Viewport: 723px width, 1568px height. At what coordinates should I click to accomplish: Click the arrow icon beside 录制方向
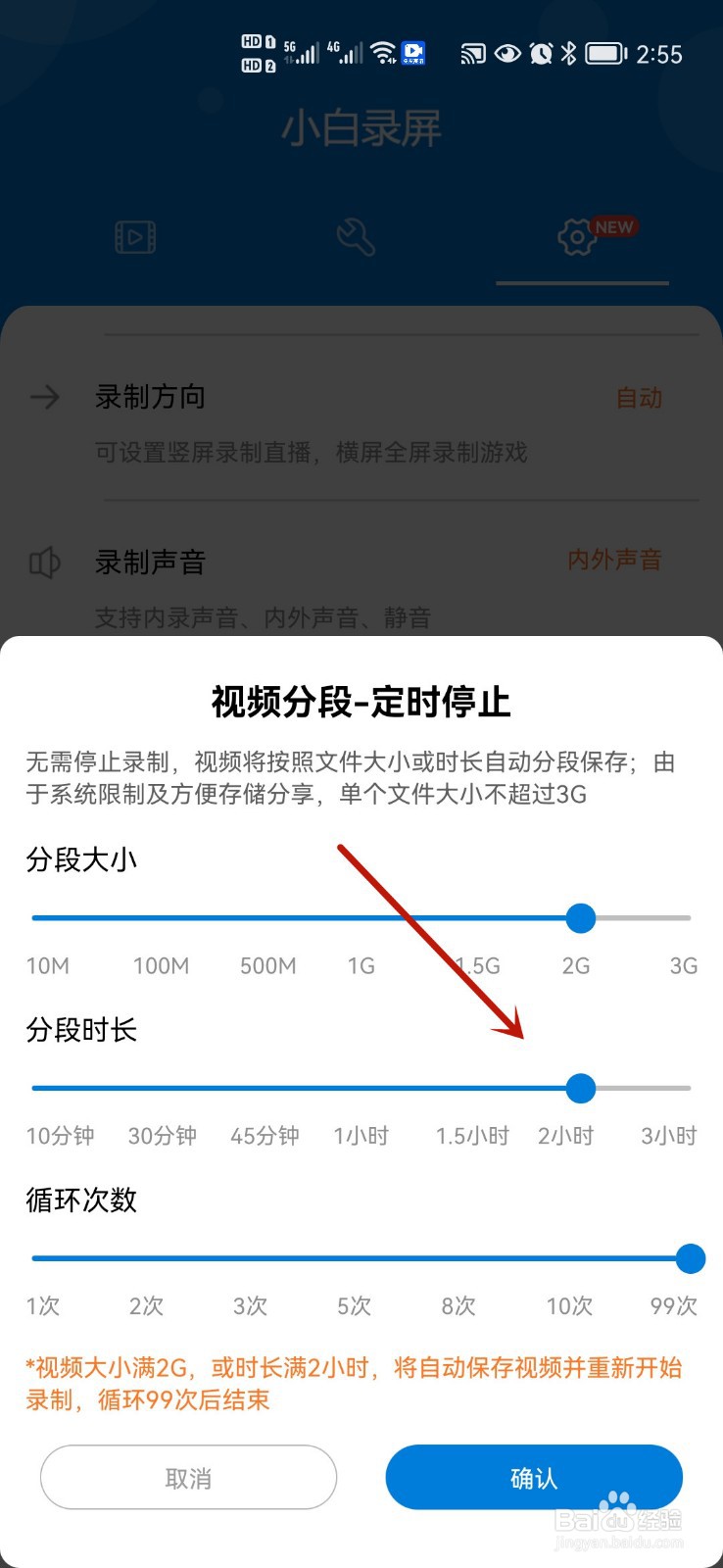click(x=44, y=397)
